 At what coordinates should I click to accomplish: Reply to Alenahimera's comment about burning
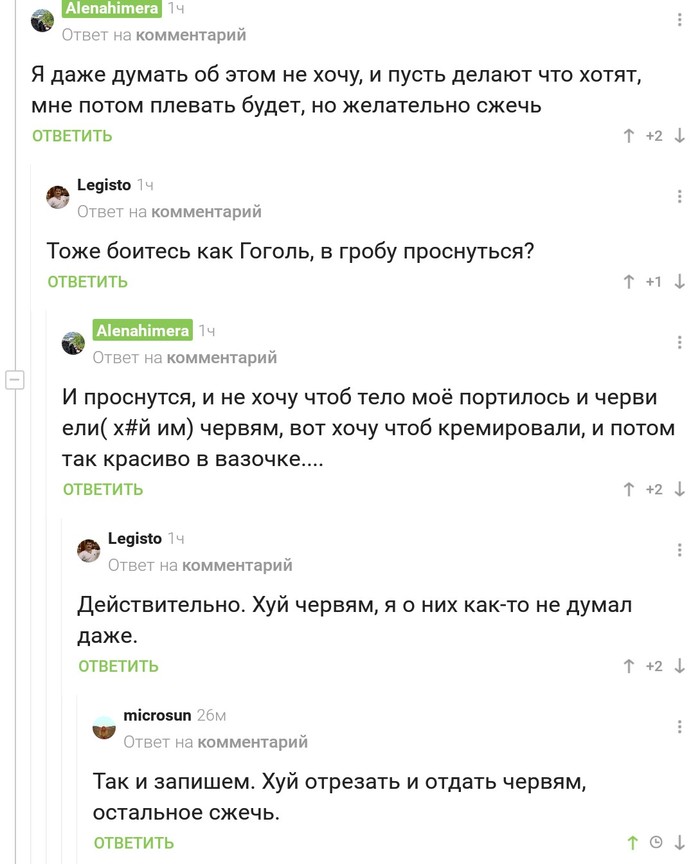72,136
